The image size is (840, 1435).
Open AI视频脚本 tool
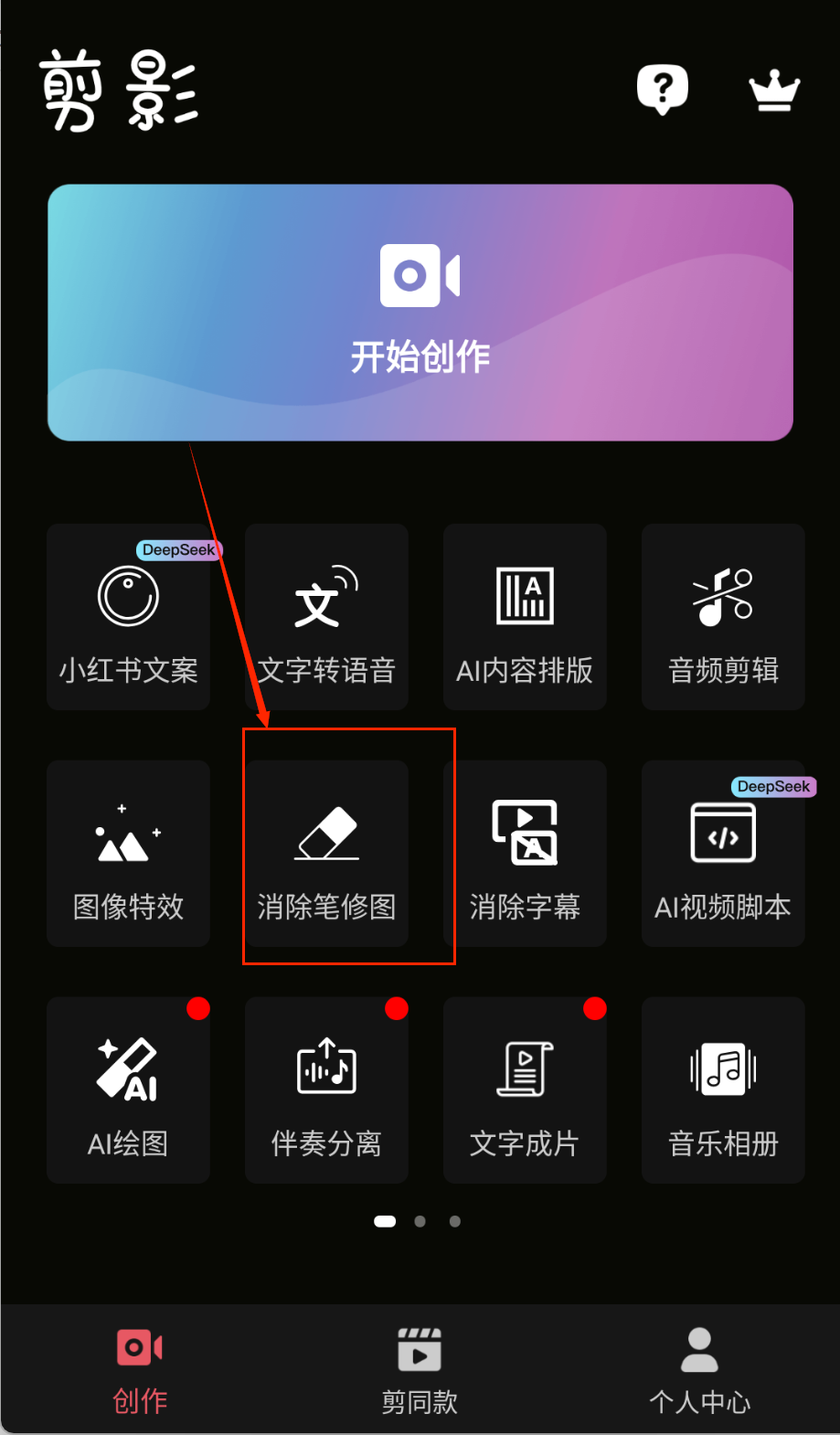(723, 854)
